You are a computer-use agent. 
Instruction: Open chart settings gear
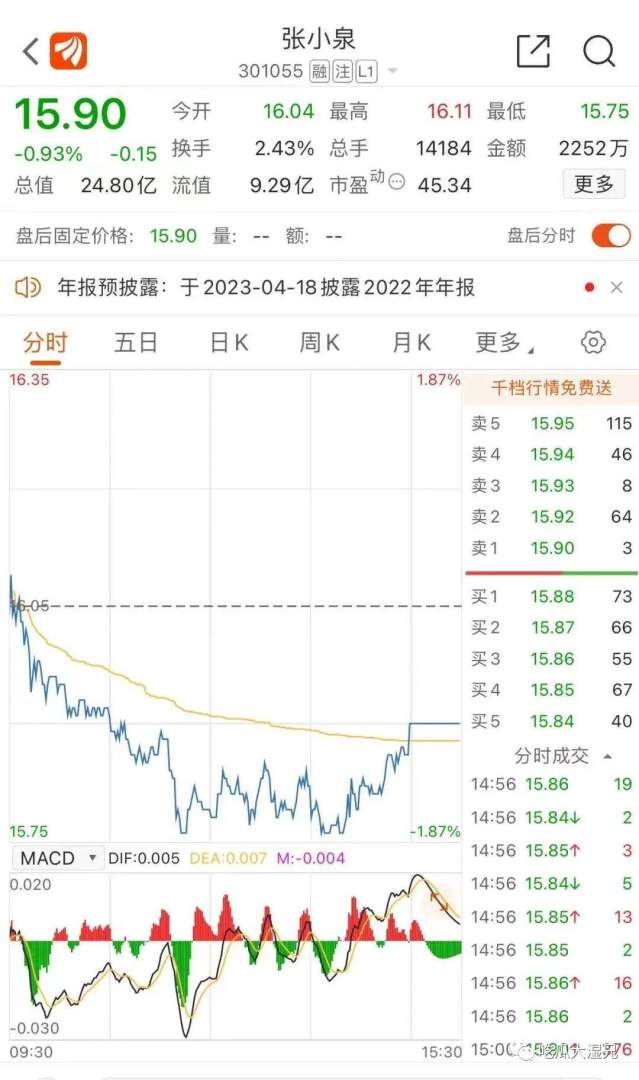pos(593,343)
